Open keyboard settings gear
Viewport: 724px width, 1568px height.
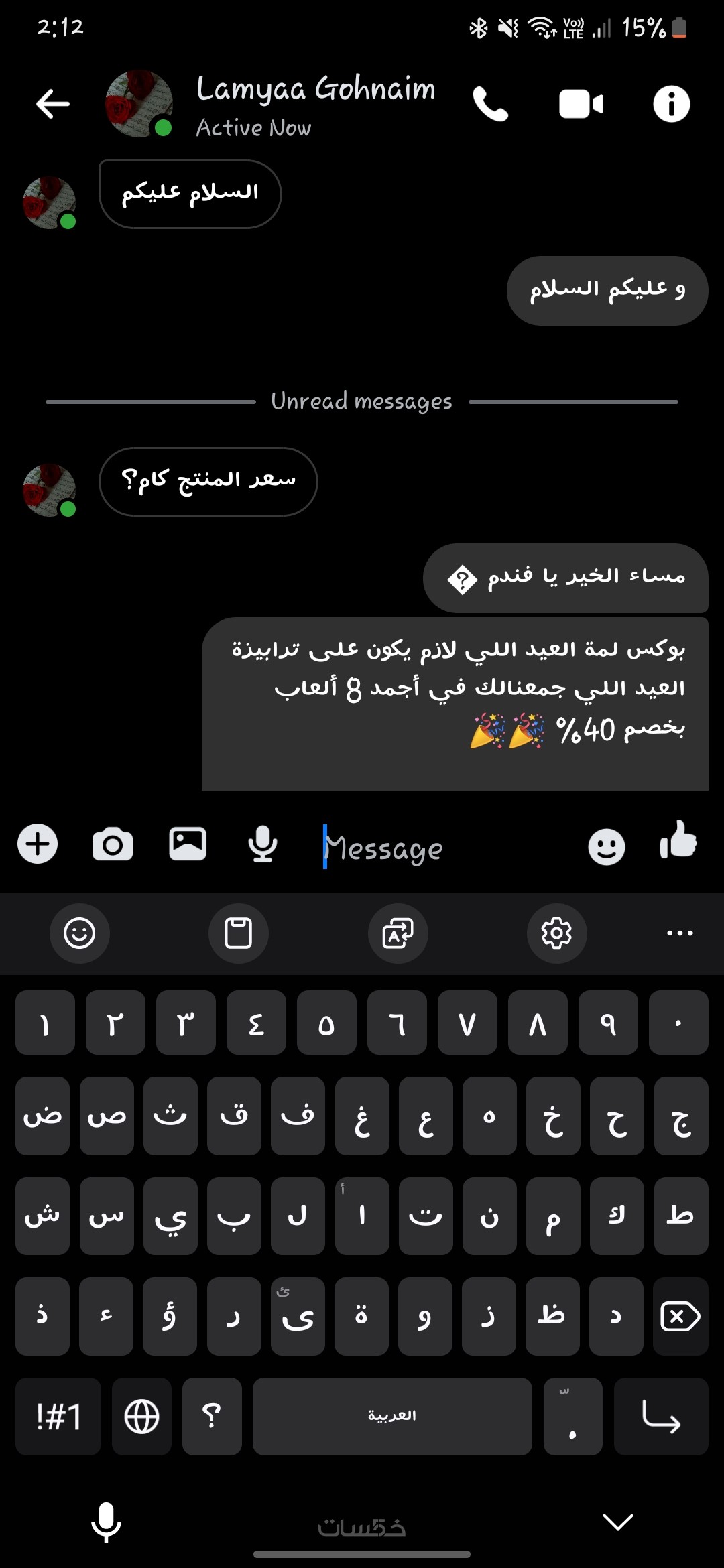[556, 933]
